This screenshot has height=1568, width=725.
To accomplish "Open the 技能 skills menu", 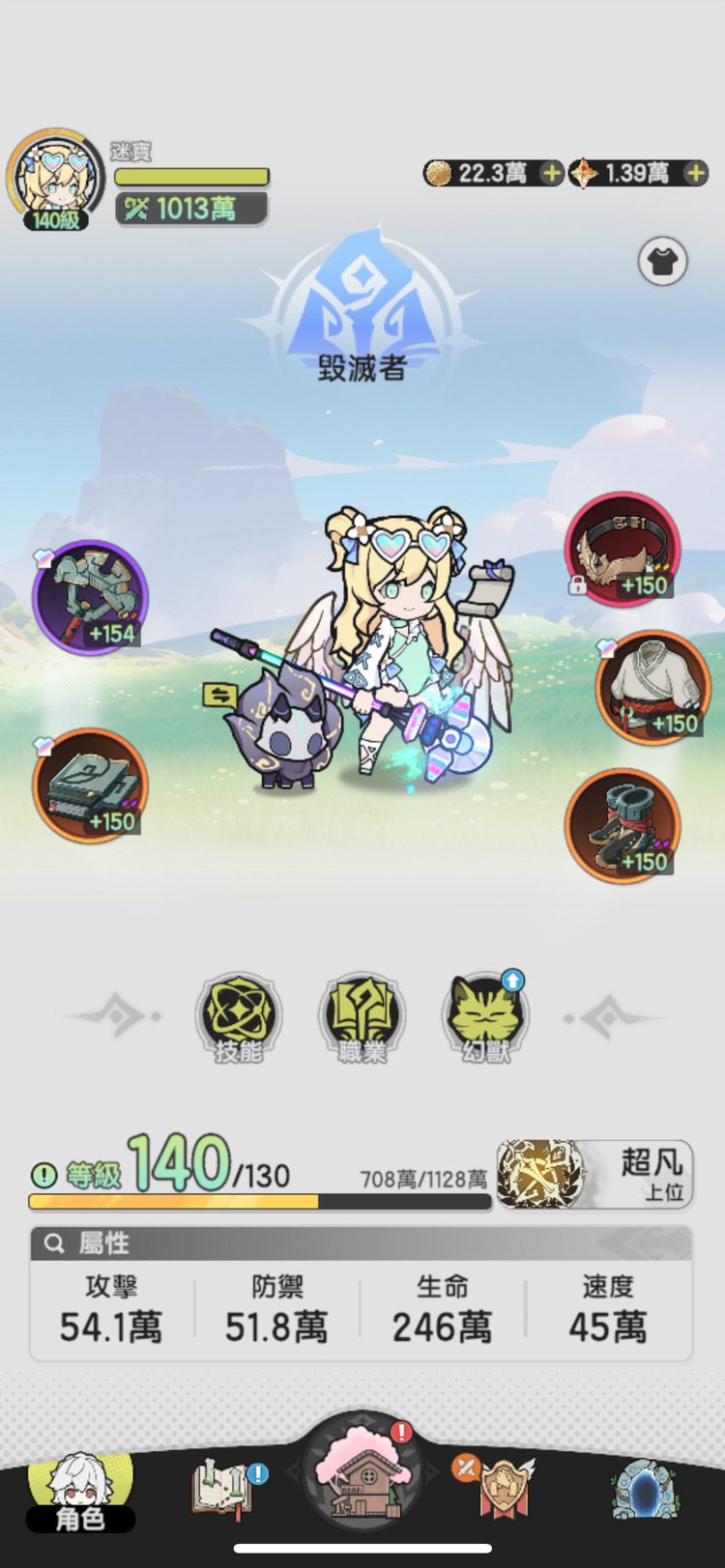I will click(239, 1017).
